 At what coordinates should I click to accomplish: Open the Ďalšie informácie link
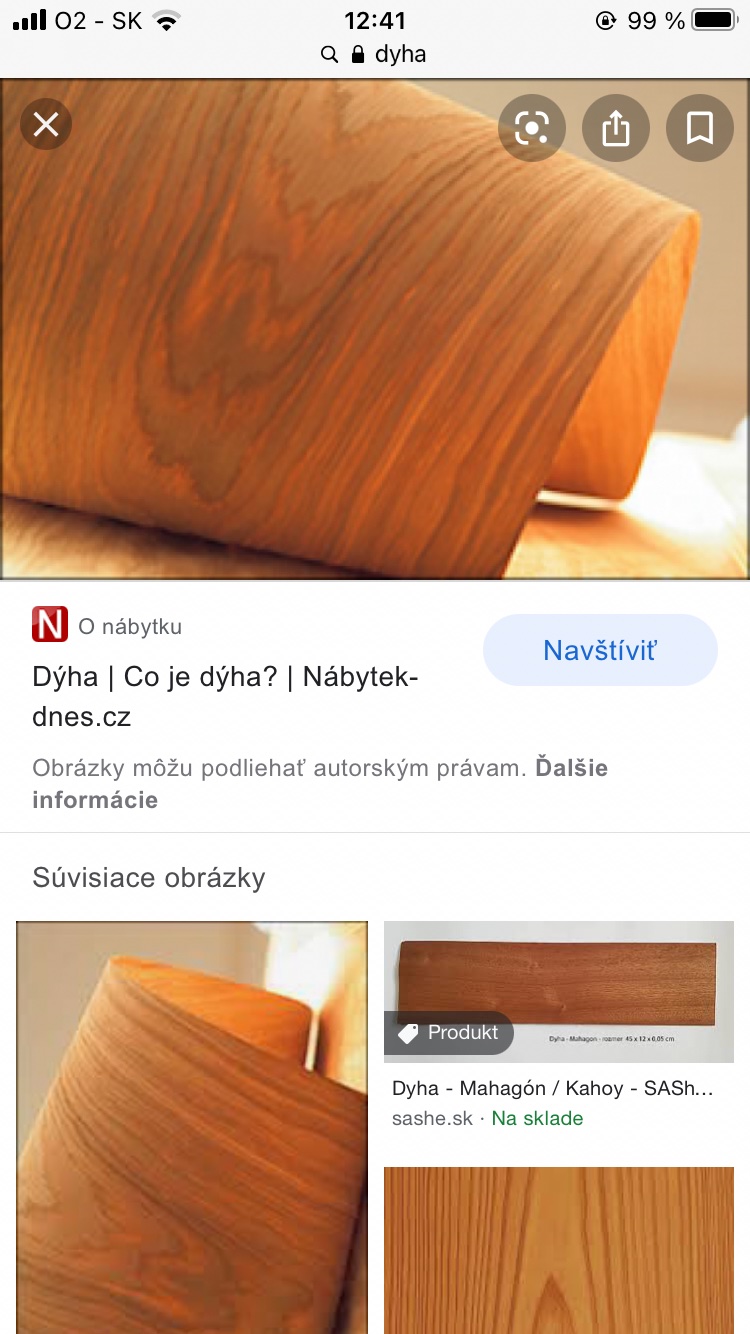click(320, 784)
